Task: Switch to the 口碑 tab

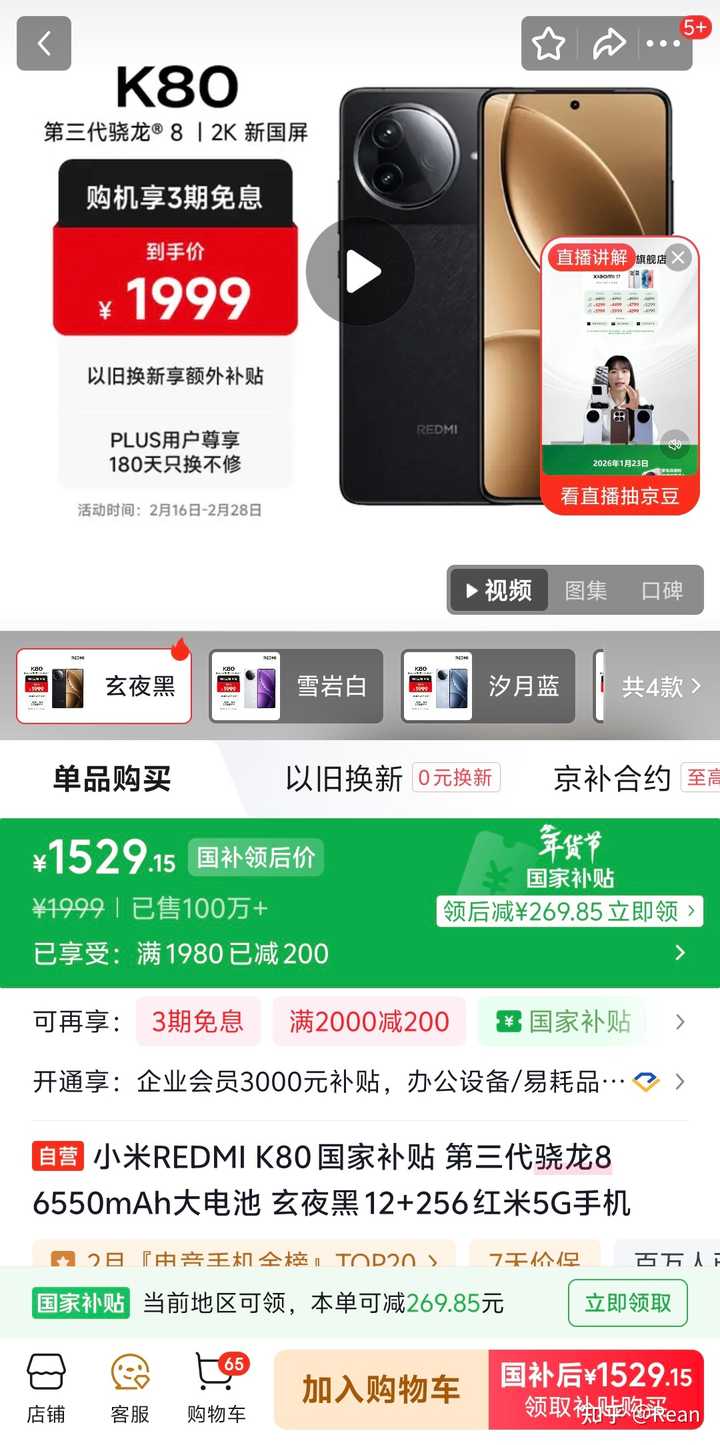Action: (x=662, y=591)
